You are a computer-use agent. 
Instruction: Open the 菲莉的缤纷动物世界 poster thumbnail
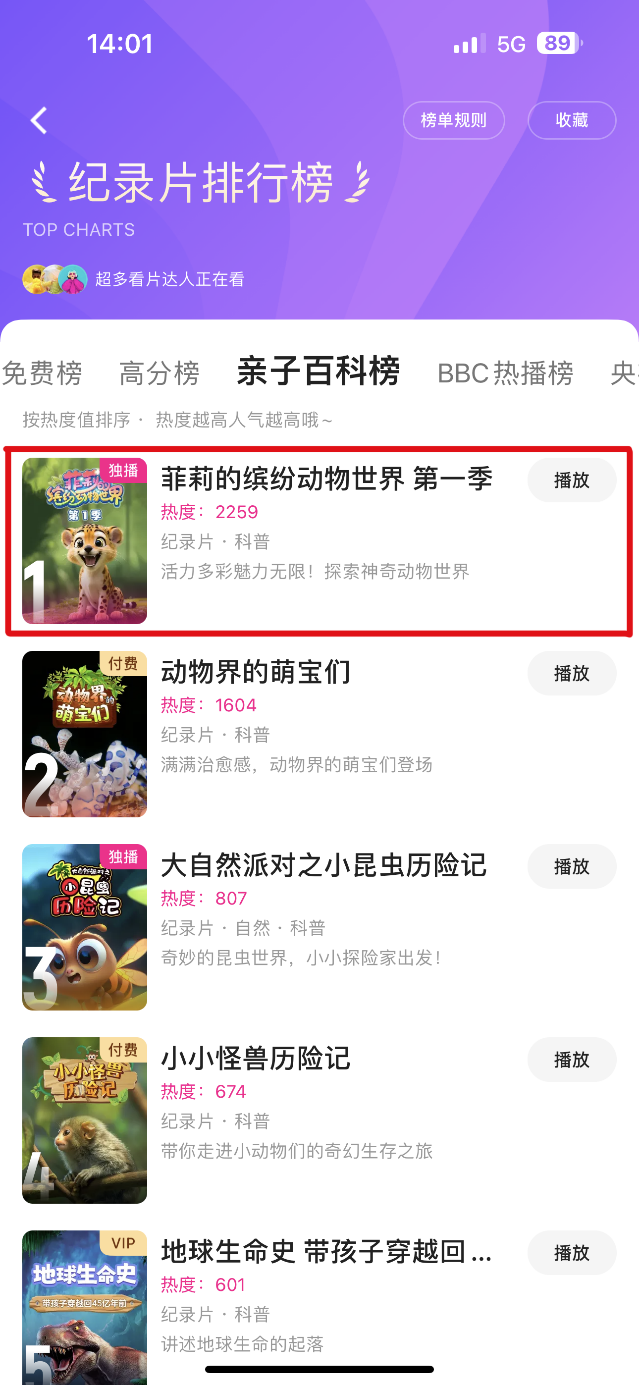pyautogui.click(x=85, y=541)
